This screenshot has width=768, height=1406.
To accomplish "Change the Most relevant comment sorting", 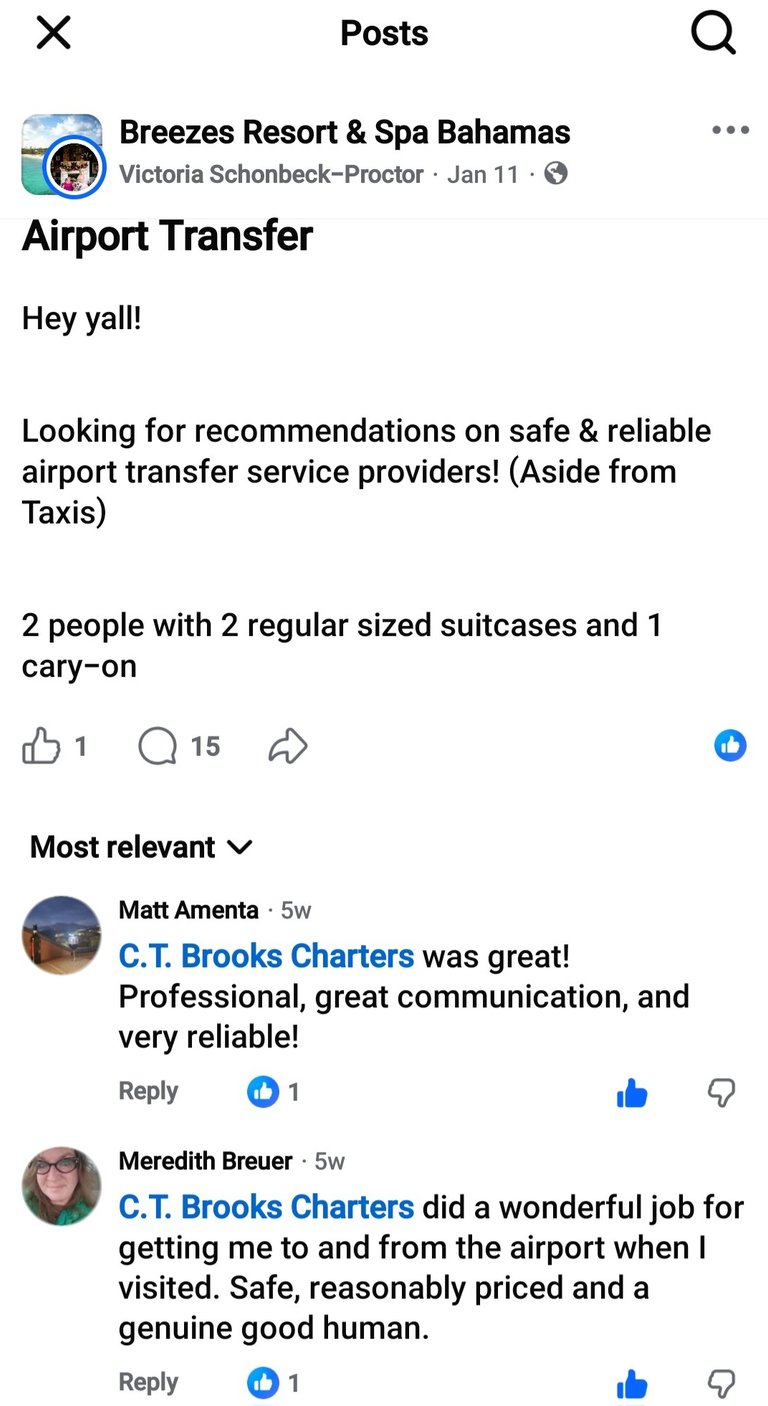I will pyautogui.click(x=141, y=847).
